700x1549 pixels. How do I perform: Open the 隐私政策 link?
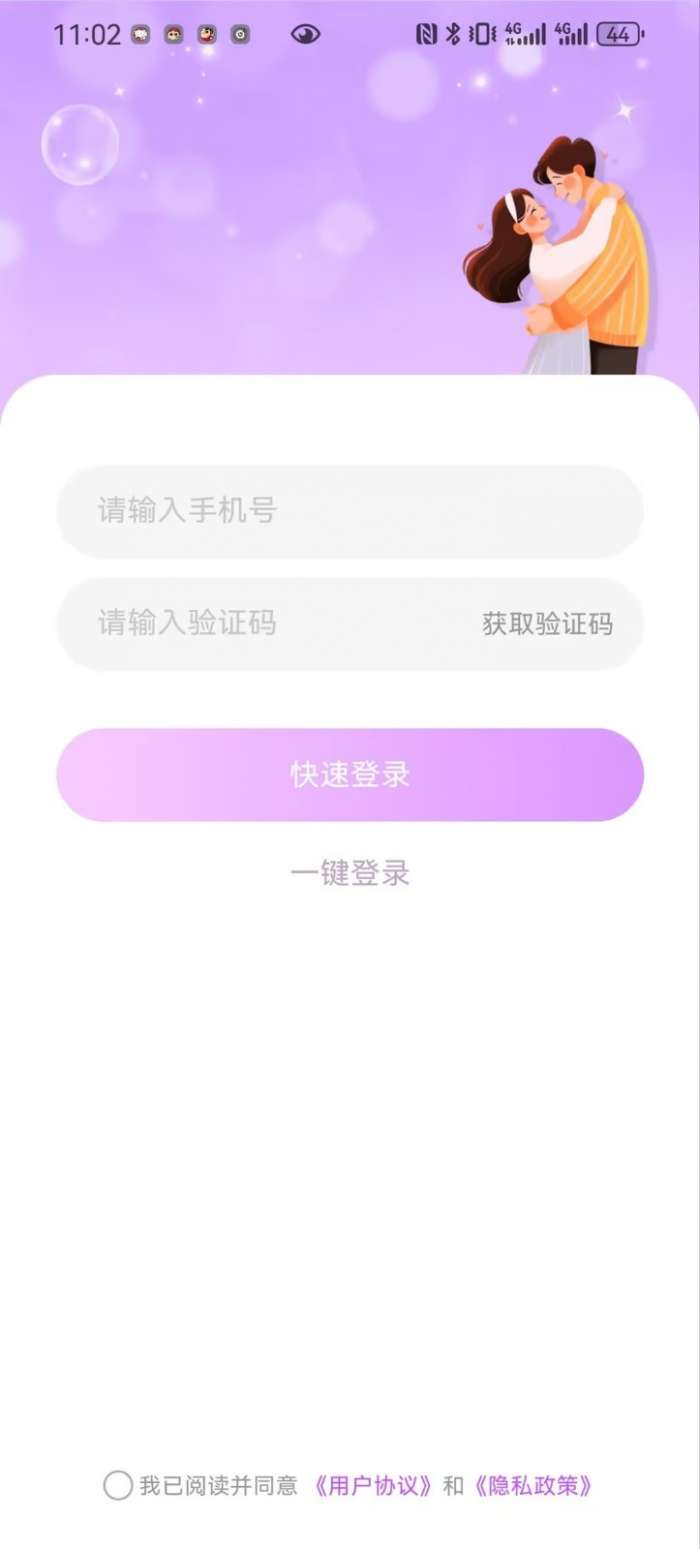(x=533, y=1486)
